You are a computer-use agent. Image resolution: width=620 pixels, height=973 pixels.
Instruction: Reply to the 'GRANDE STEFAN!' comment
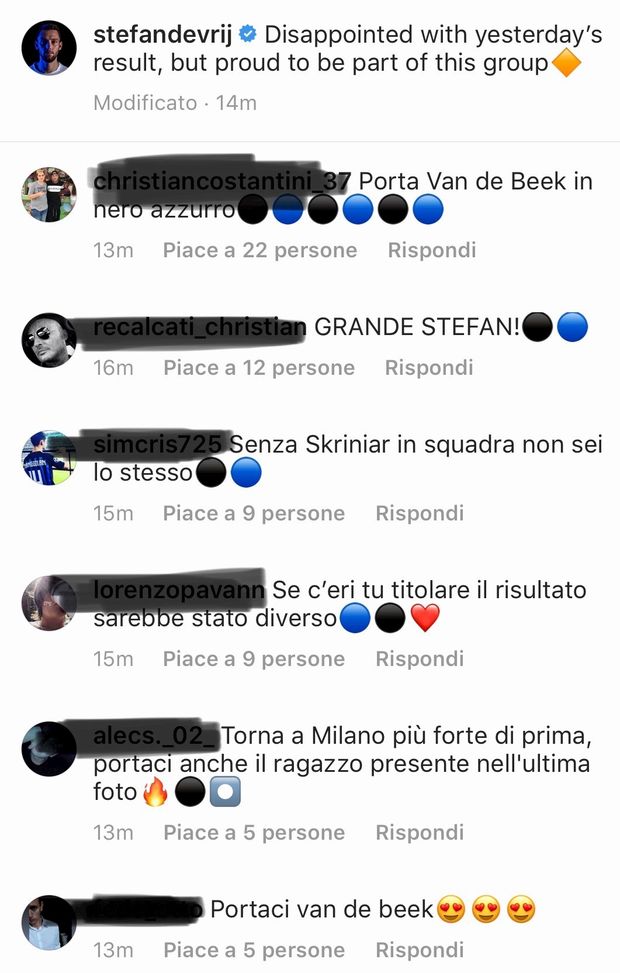click(429, 368)
